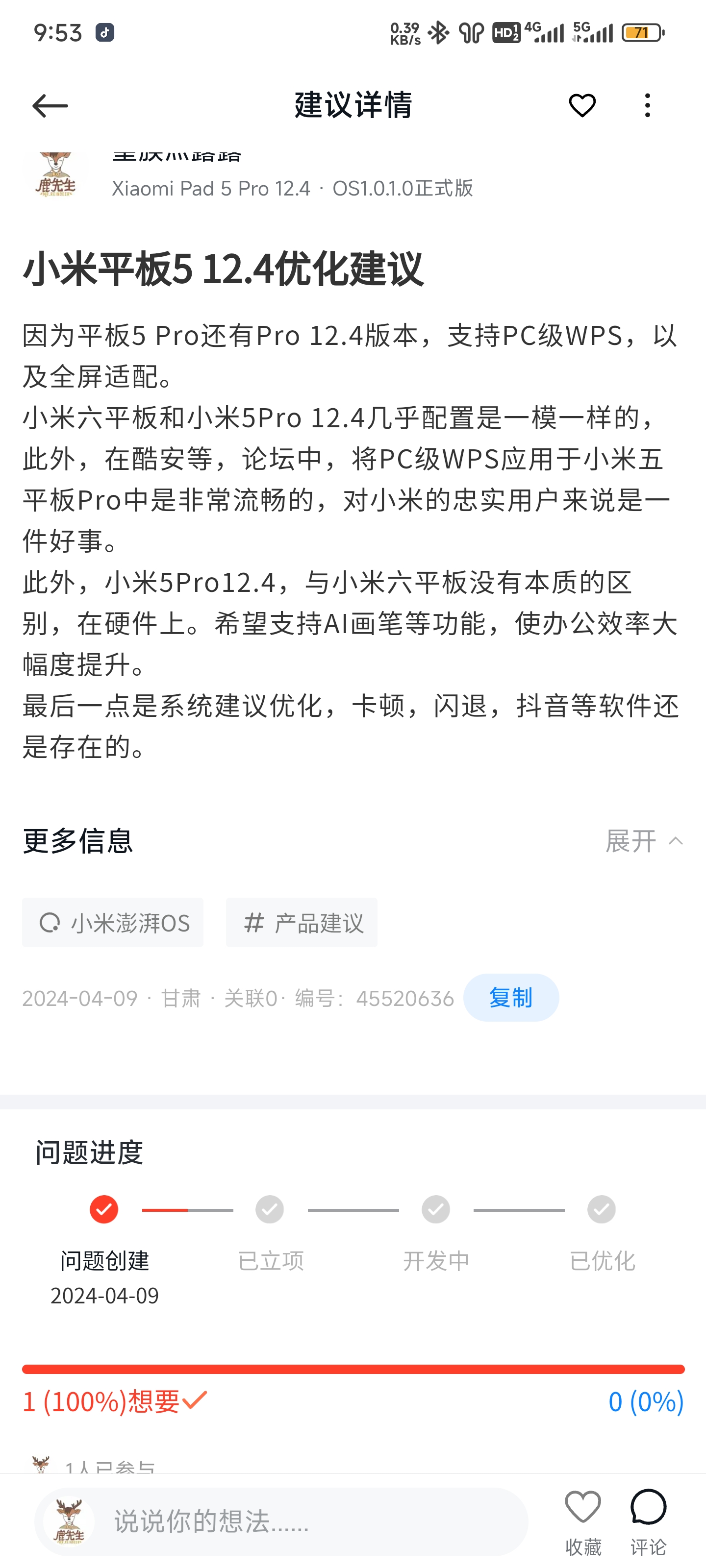Image resolution: width=706 pixels, height=1568 pixels.
Task: Vote 想要 on this suggestion
Action: point(115,1401)
